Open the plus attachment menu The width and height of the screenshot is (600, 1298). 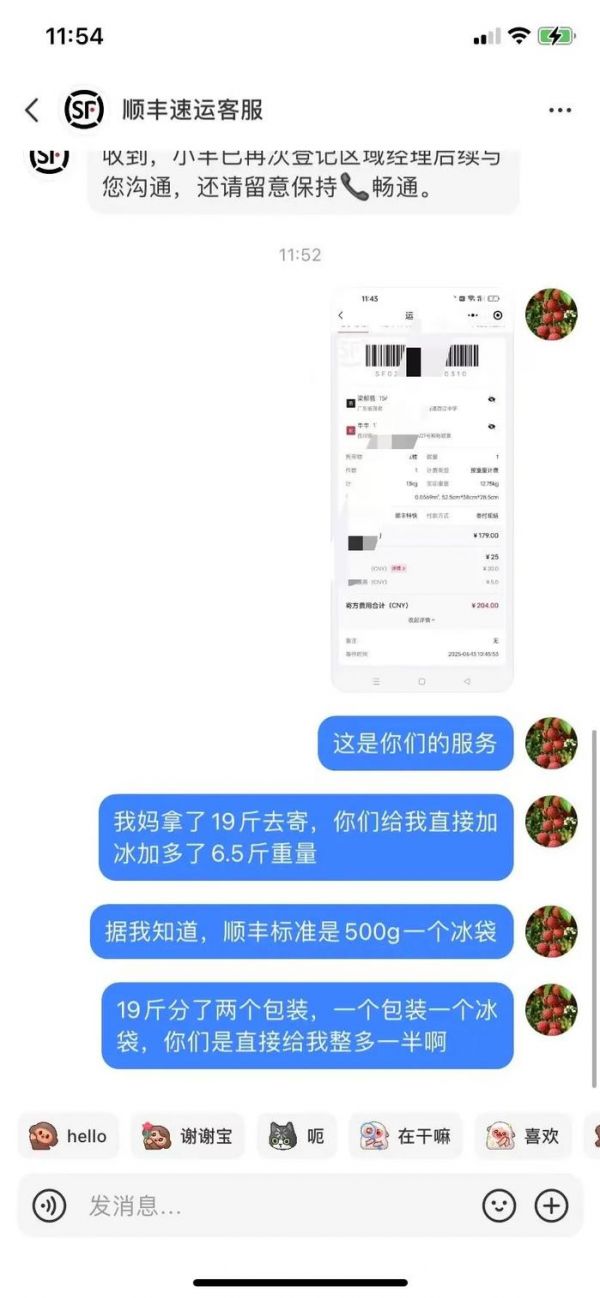[551, 1206]
